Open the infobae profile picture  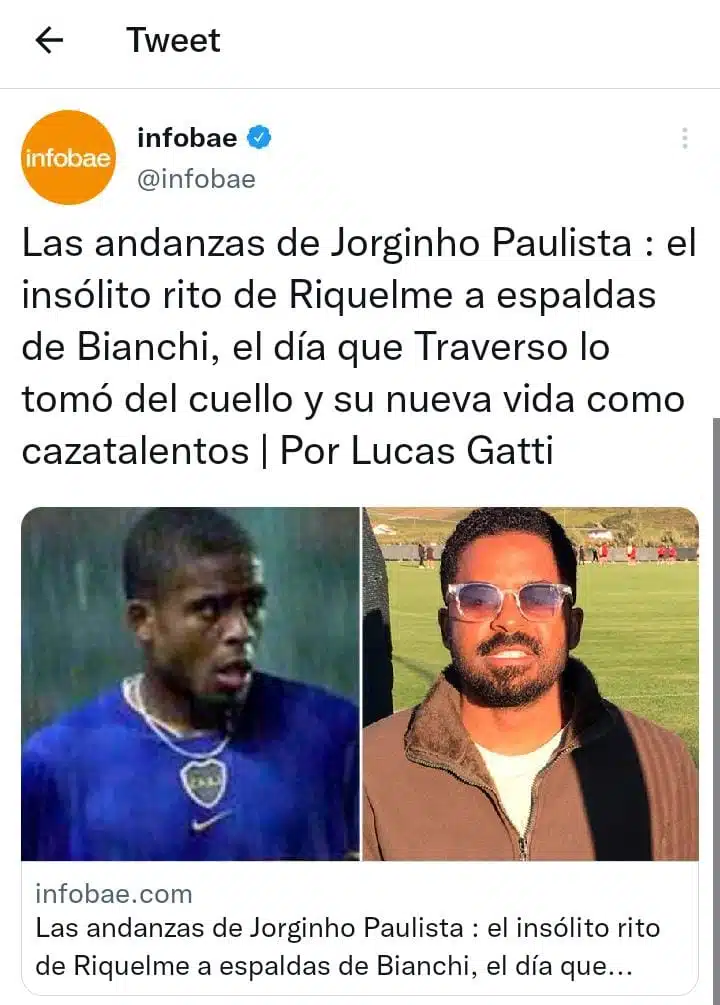(x=68, y=157)
